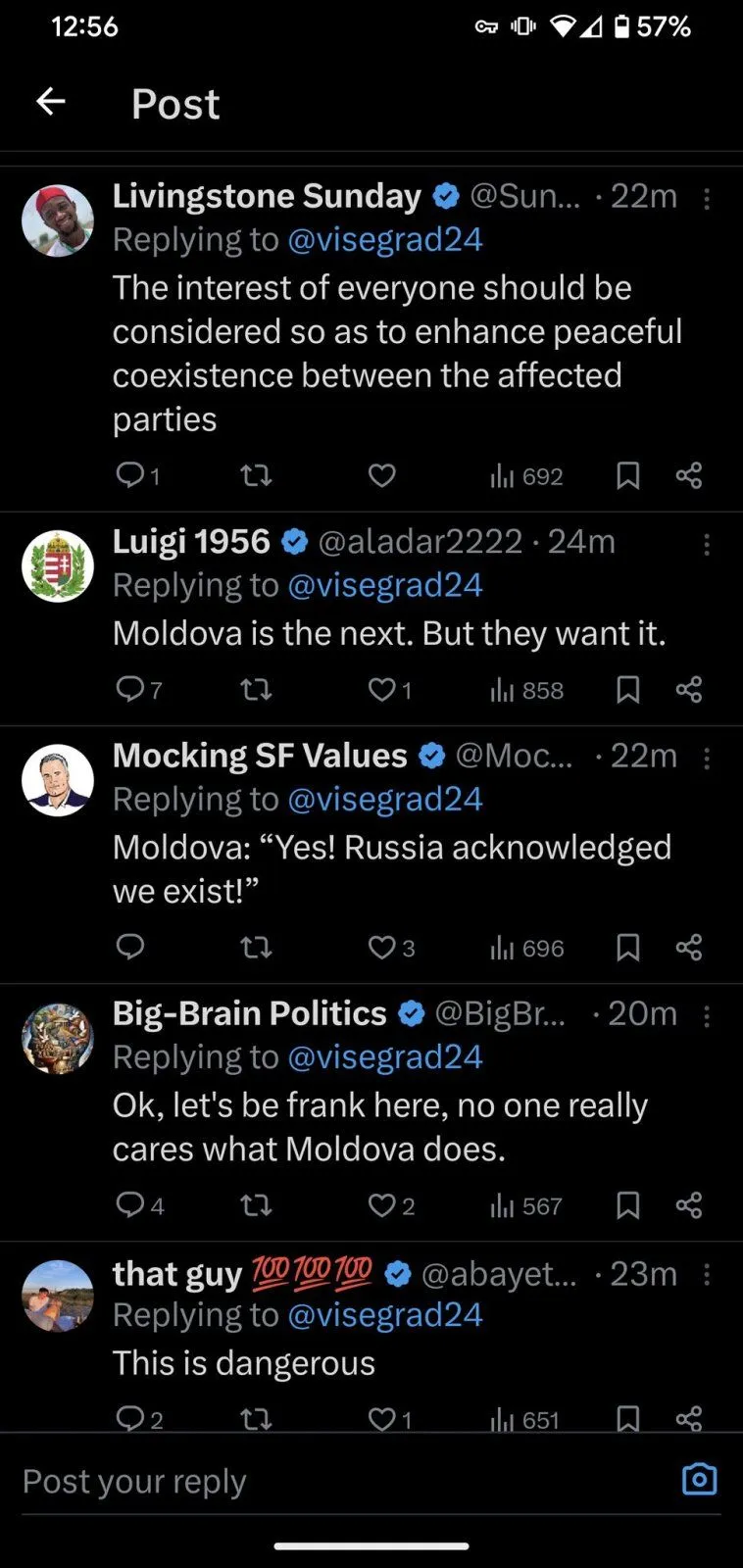The width and height of the screenshot is (743, 1568).
Task: Open @visegrad24 link in Luigi 1956's reply
Action: [x=384, y=585]
